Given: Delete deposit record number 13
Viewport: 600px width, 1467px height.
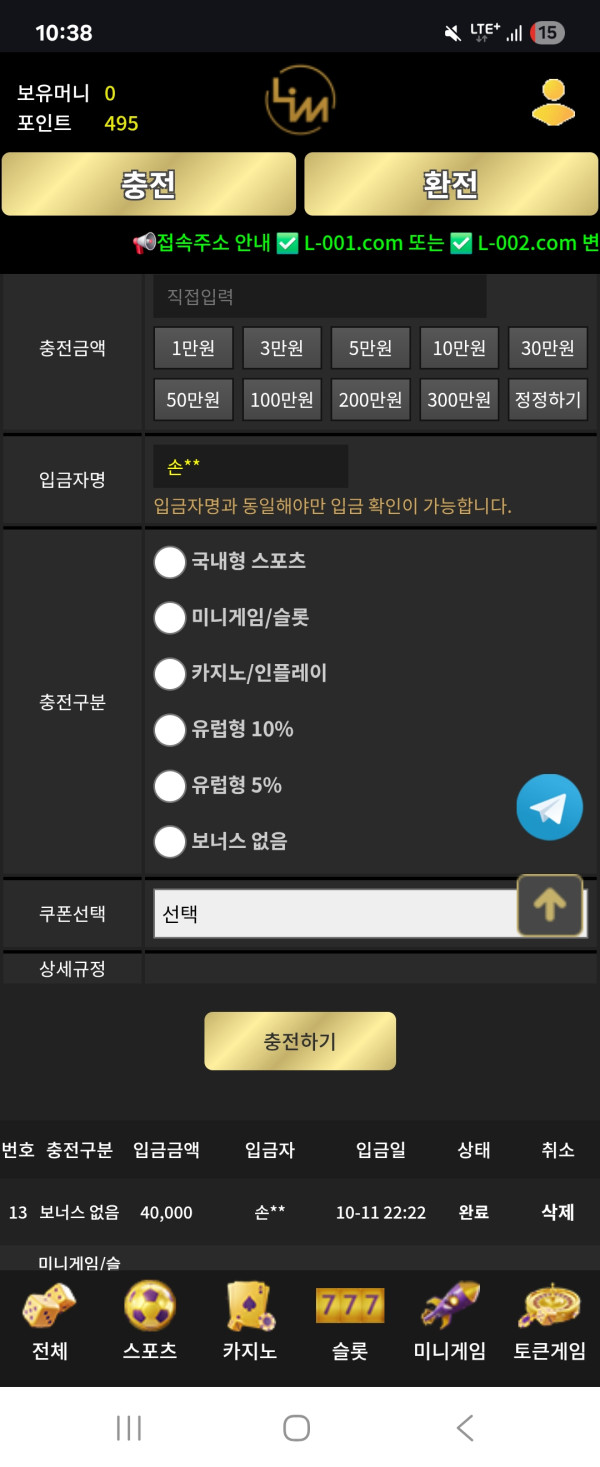Looking at the screenshot, I should pos(557,1212).
